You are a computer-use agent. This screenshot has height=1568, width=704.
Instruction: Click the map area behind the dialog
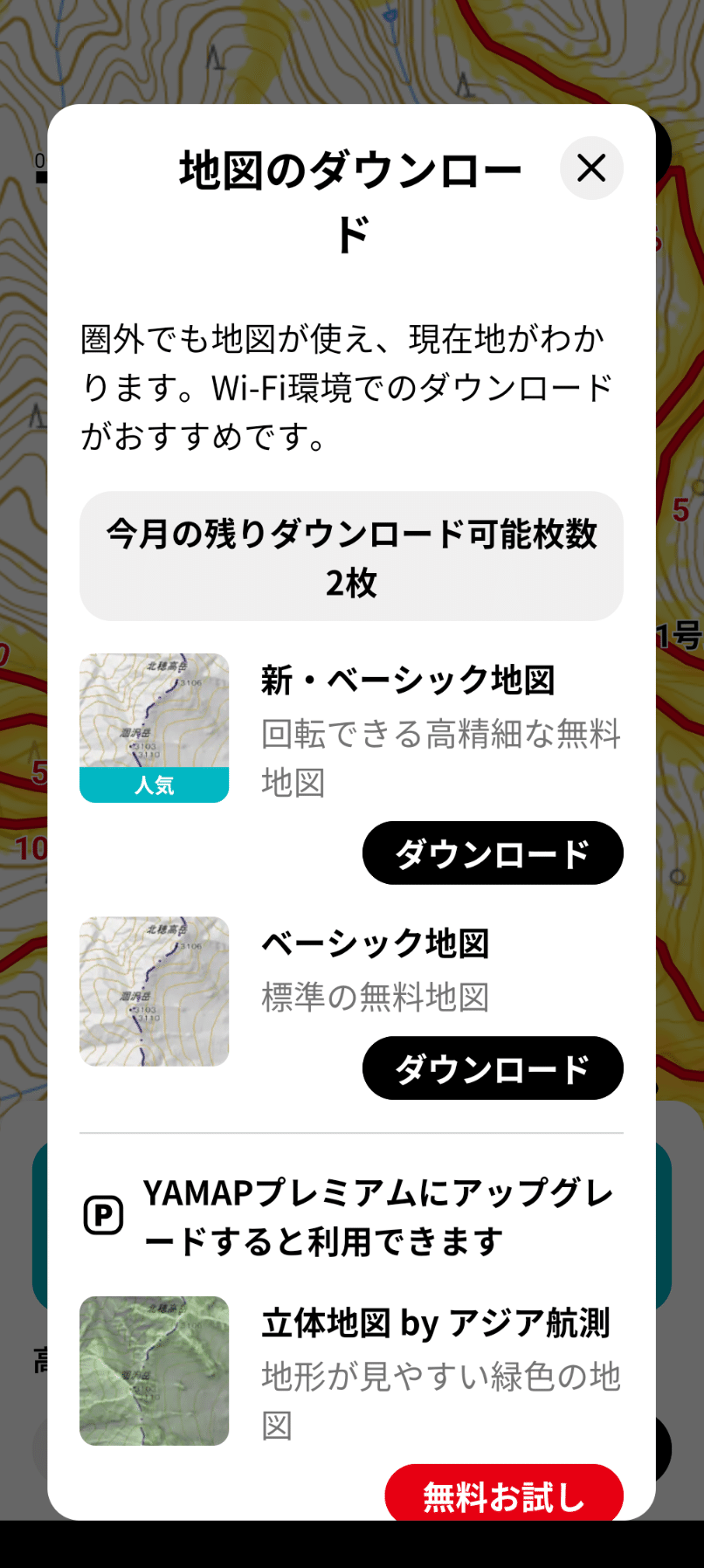pos(352,52)
